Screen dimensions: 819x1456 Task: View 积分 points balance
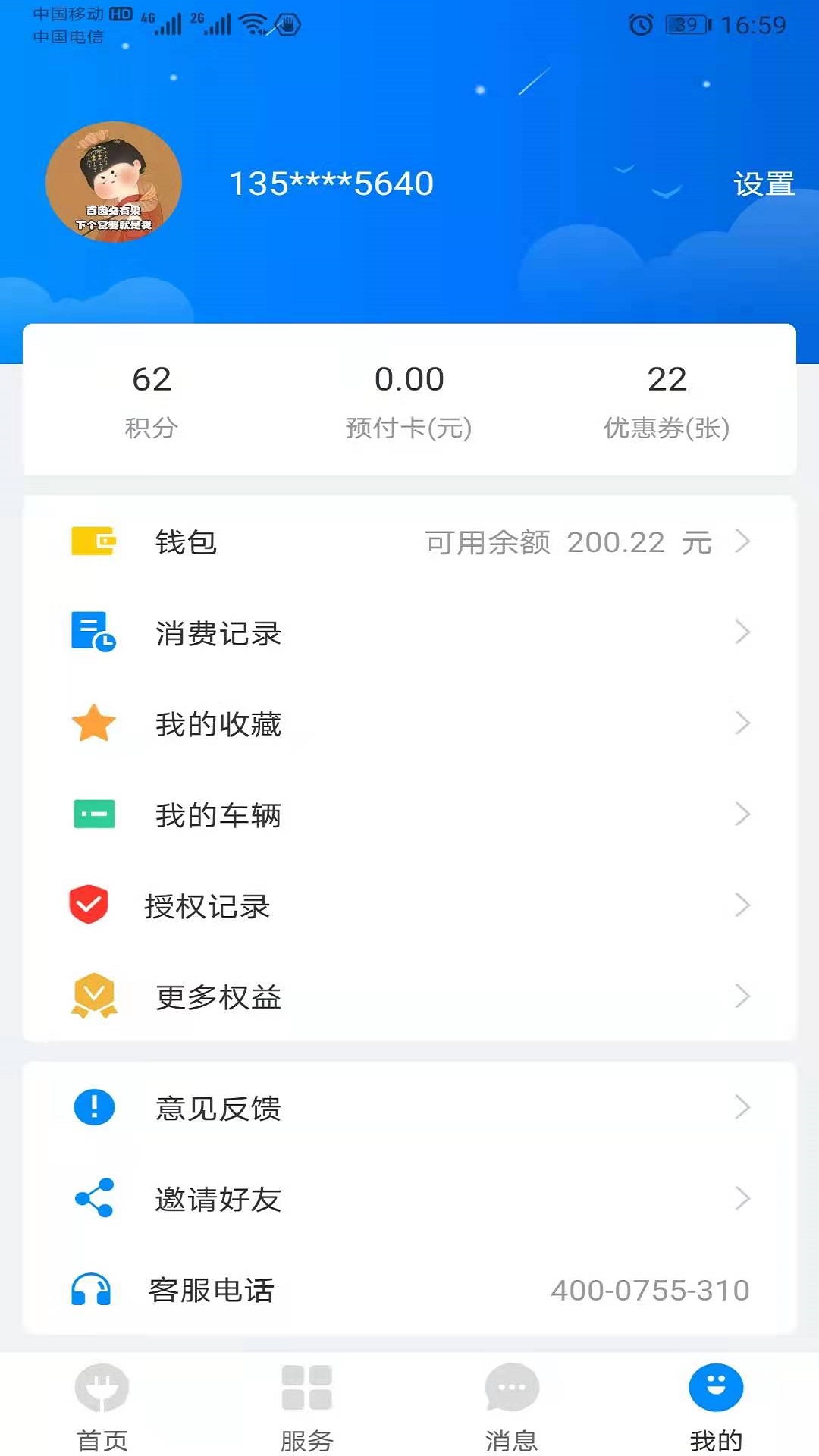152,400
